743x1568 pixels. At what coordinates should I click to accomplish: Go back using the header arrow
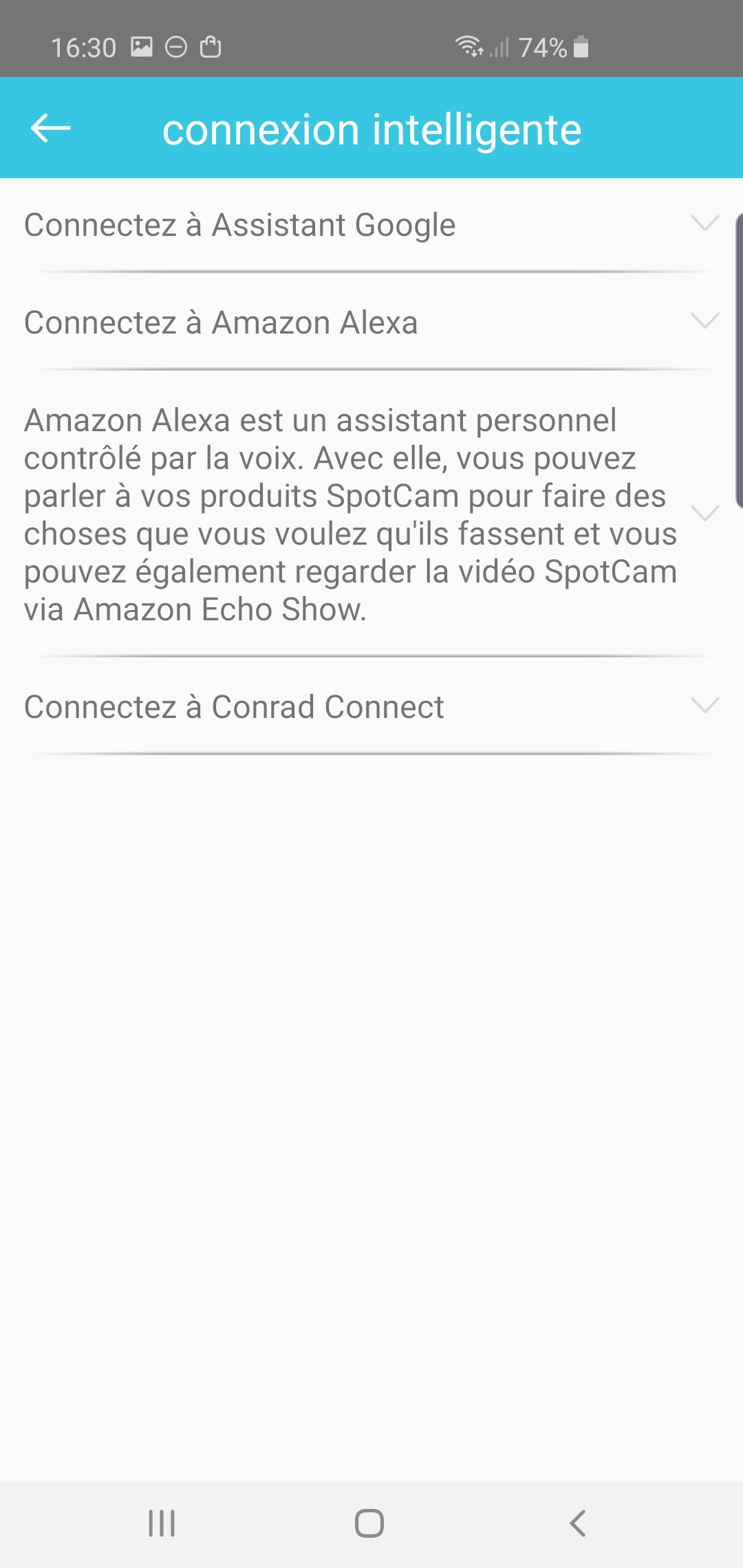(x=51, y=129)
